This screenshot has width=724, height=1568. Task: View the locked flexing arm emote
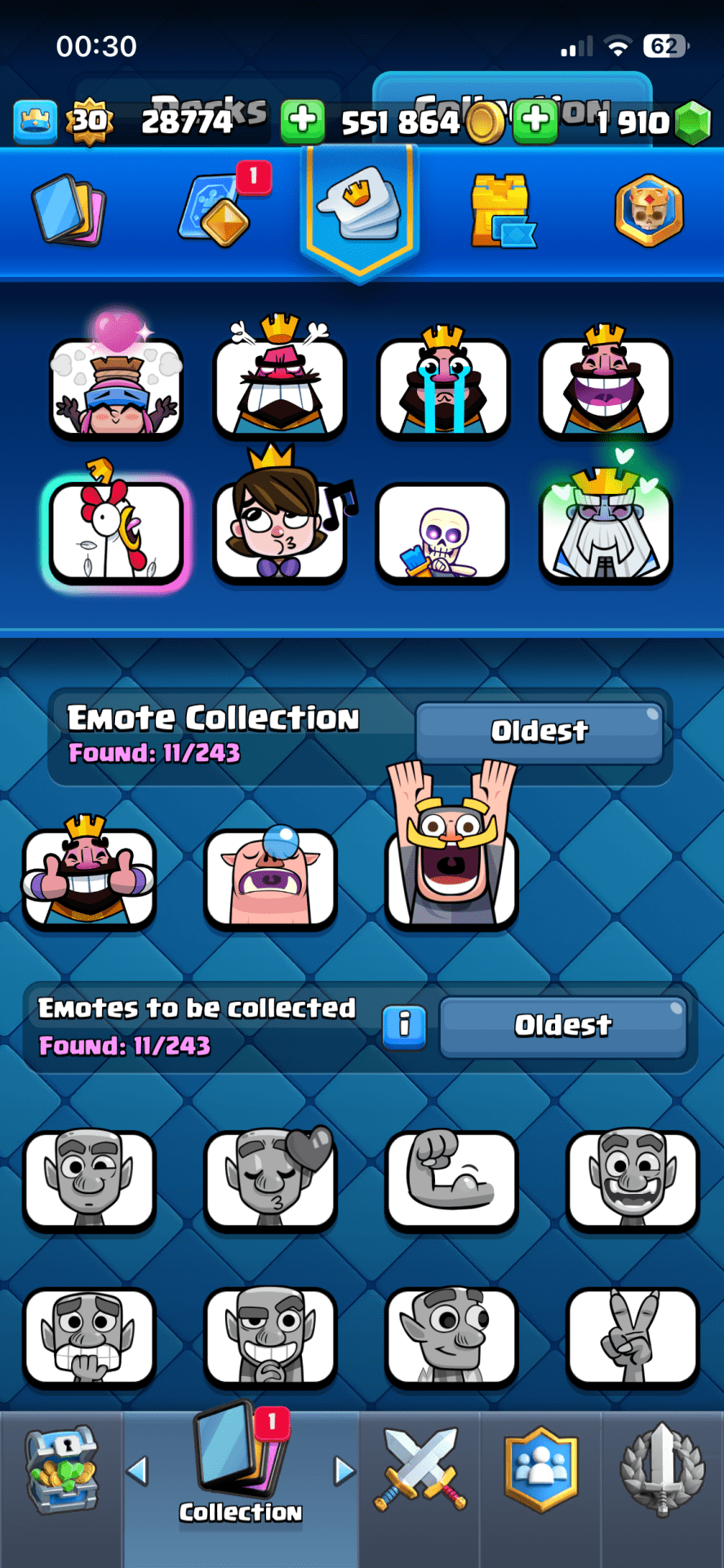(451, 1180)
